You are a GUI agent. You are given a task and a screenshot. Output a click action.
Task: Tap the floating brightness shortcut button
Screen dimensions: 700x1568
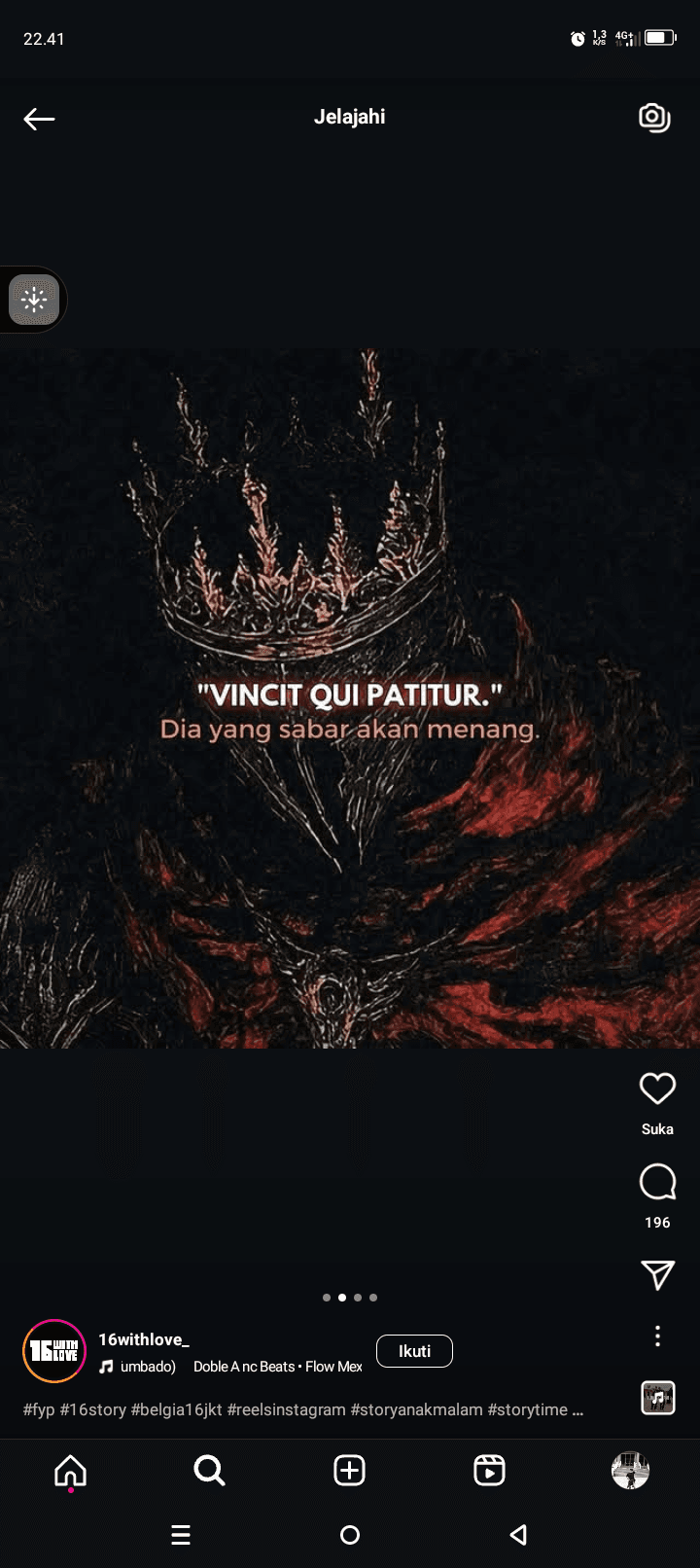click(34, 300)
